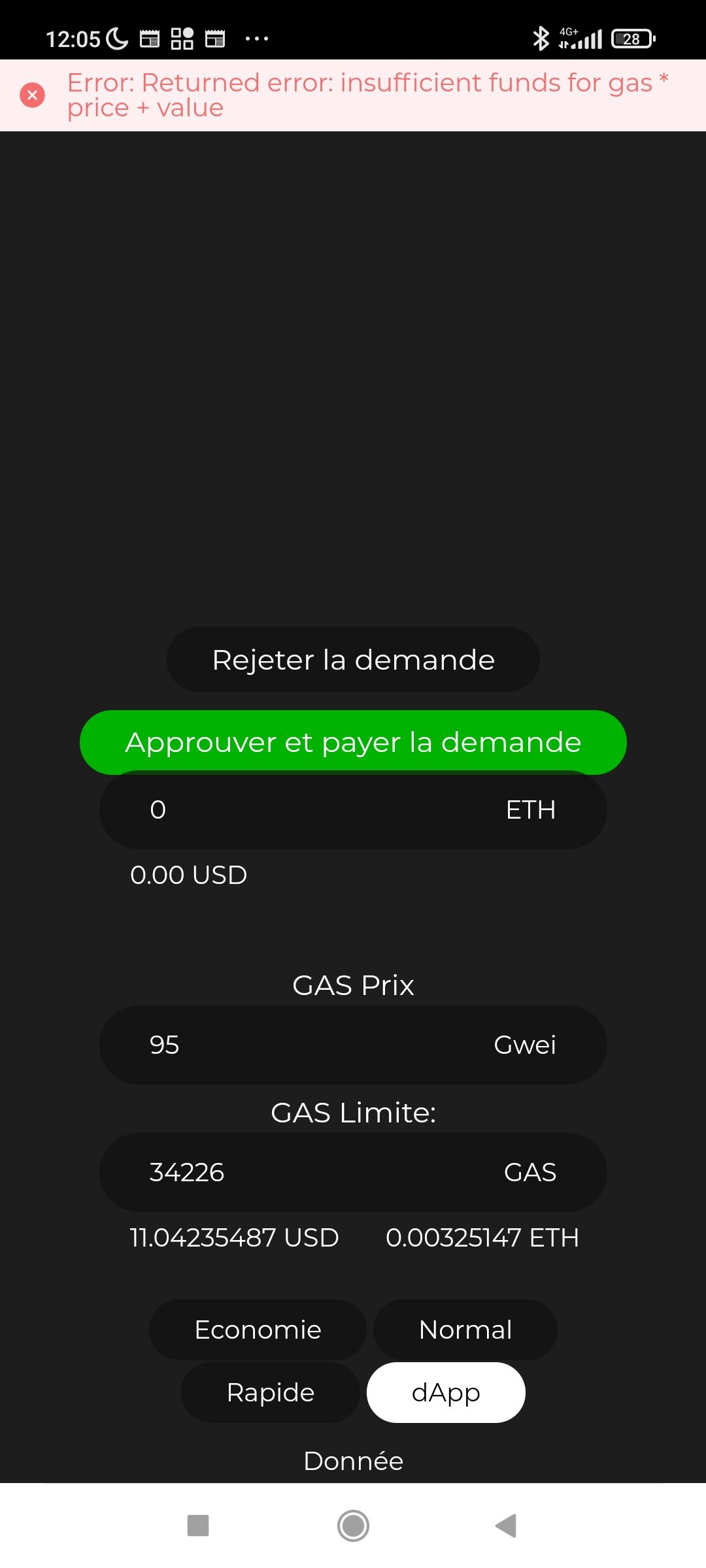Go back using system back button
The width and height of the screenshot is (706, 1568).
(x=506, y=1526)
